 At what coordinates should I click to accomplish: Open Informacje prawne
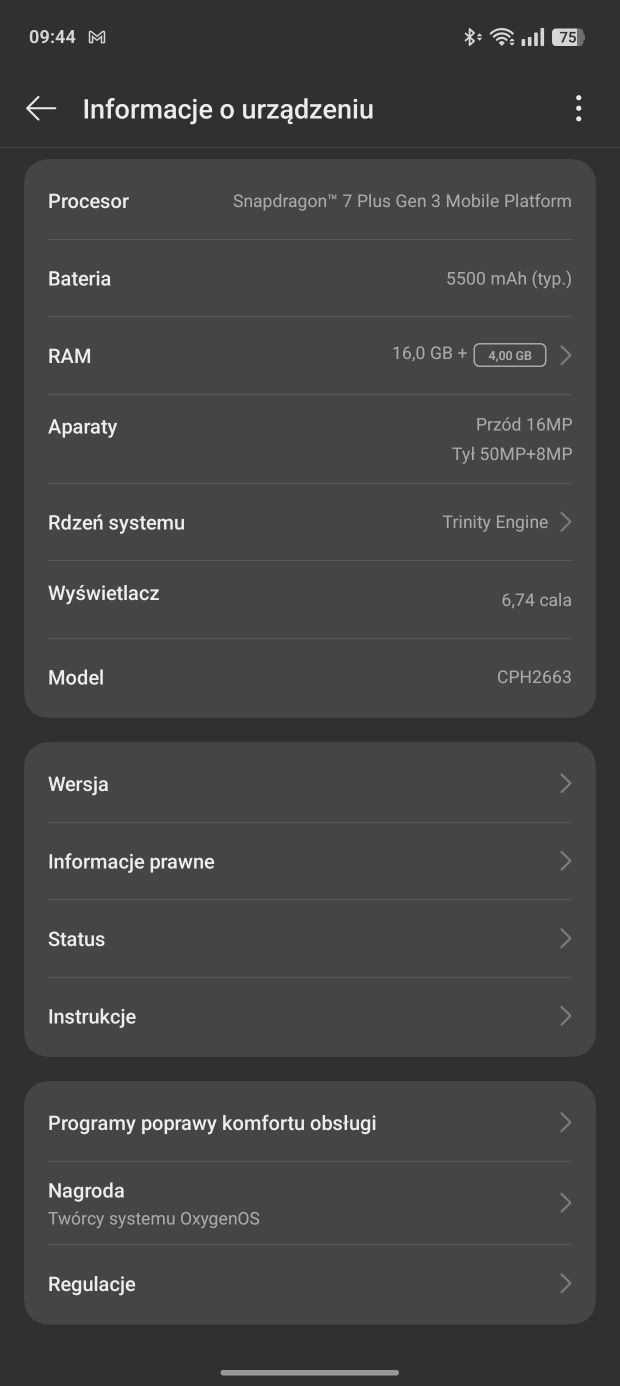click(x=310, y=861)
